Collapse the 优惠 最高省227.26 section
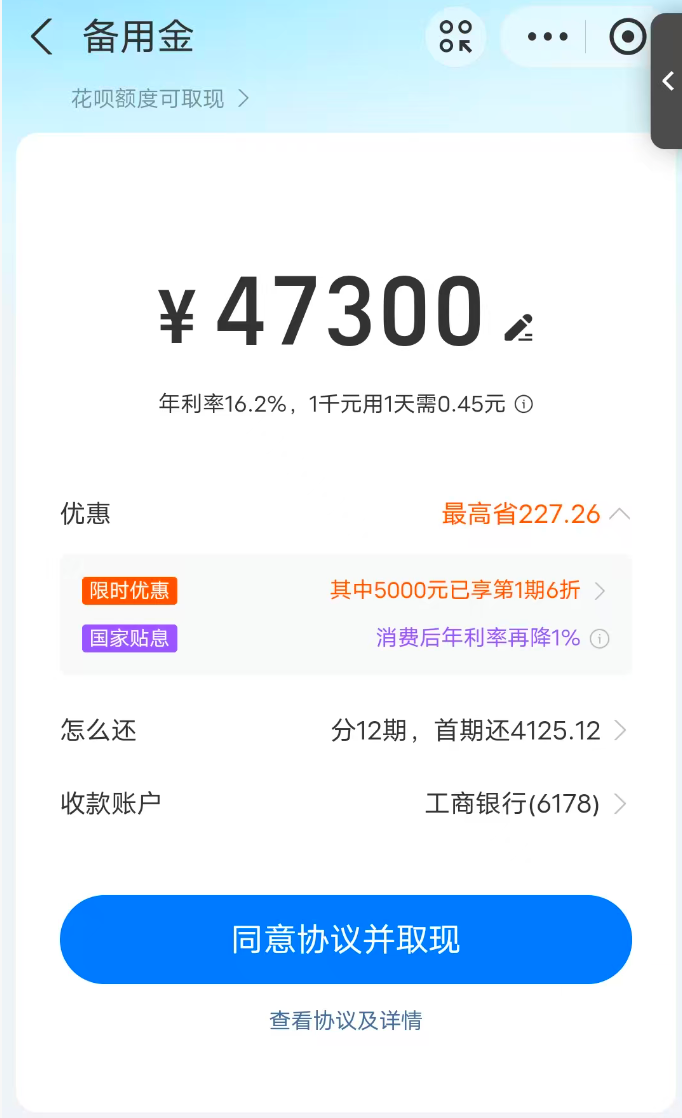The width and height of the screenshot is (682, 1118). pyautogui.click(x=619, y=514)
